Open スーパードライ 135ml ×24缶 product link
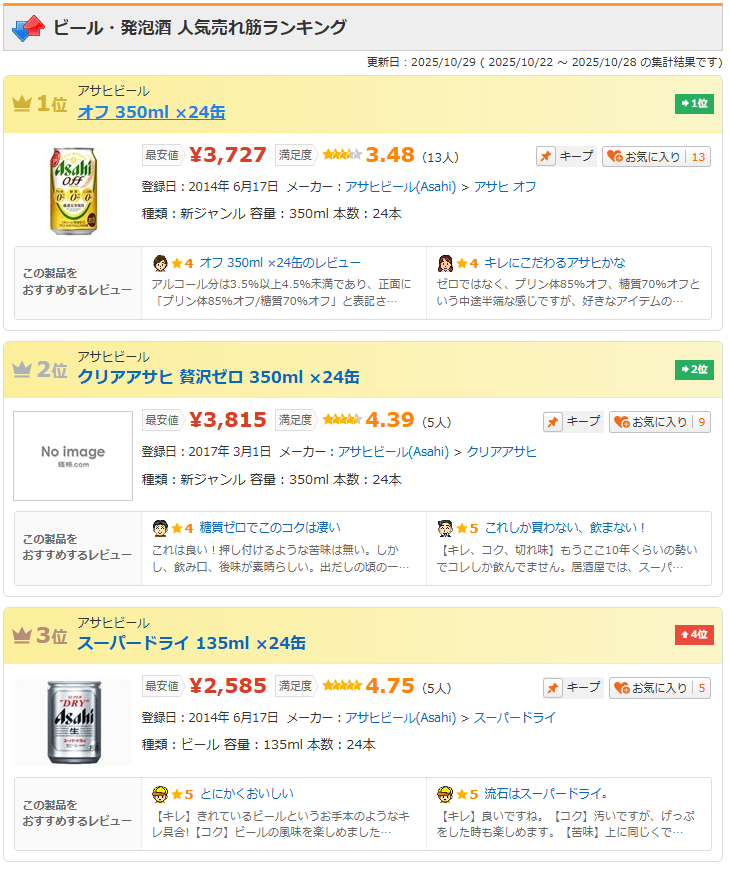Image resolution: width=730 pixels, height=870 pixels. pyautogui.click(x=191, y=642)
